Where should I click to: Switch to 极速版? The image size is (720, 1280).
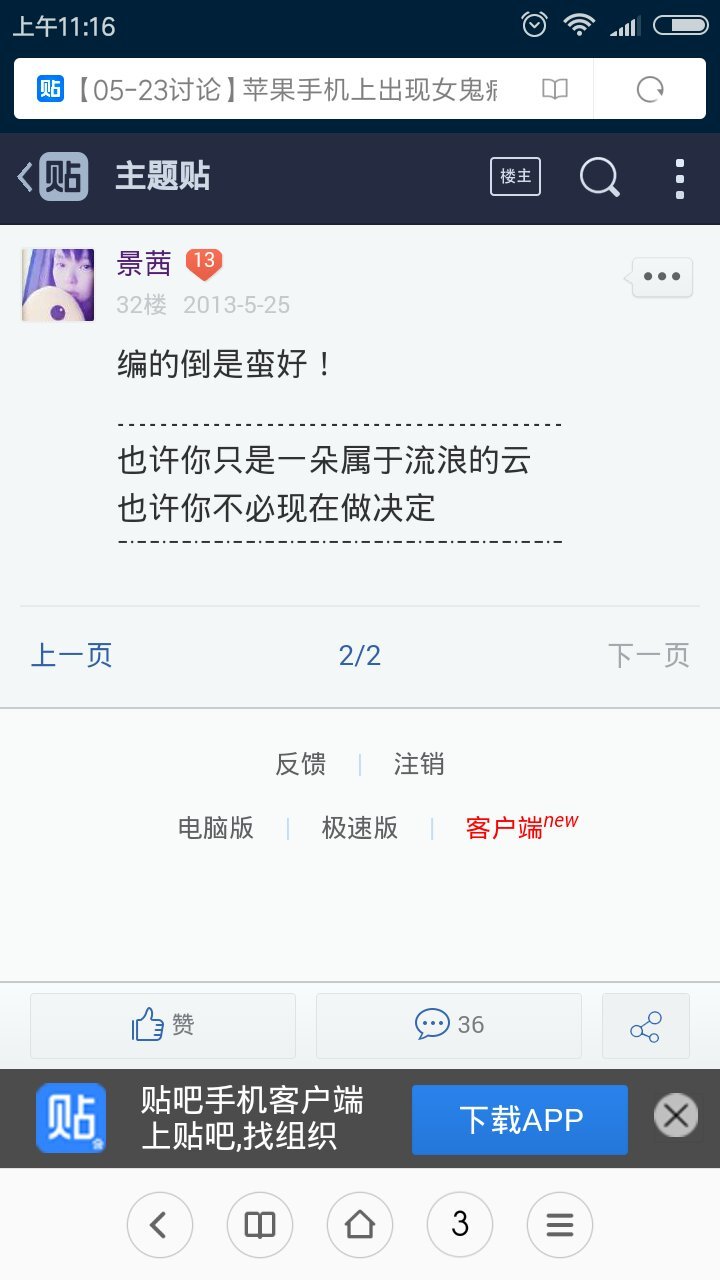360,828
